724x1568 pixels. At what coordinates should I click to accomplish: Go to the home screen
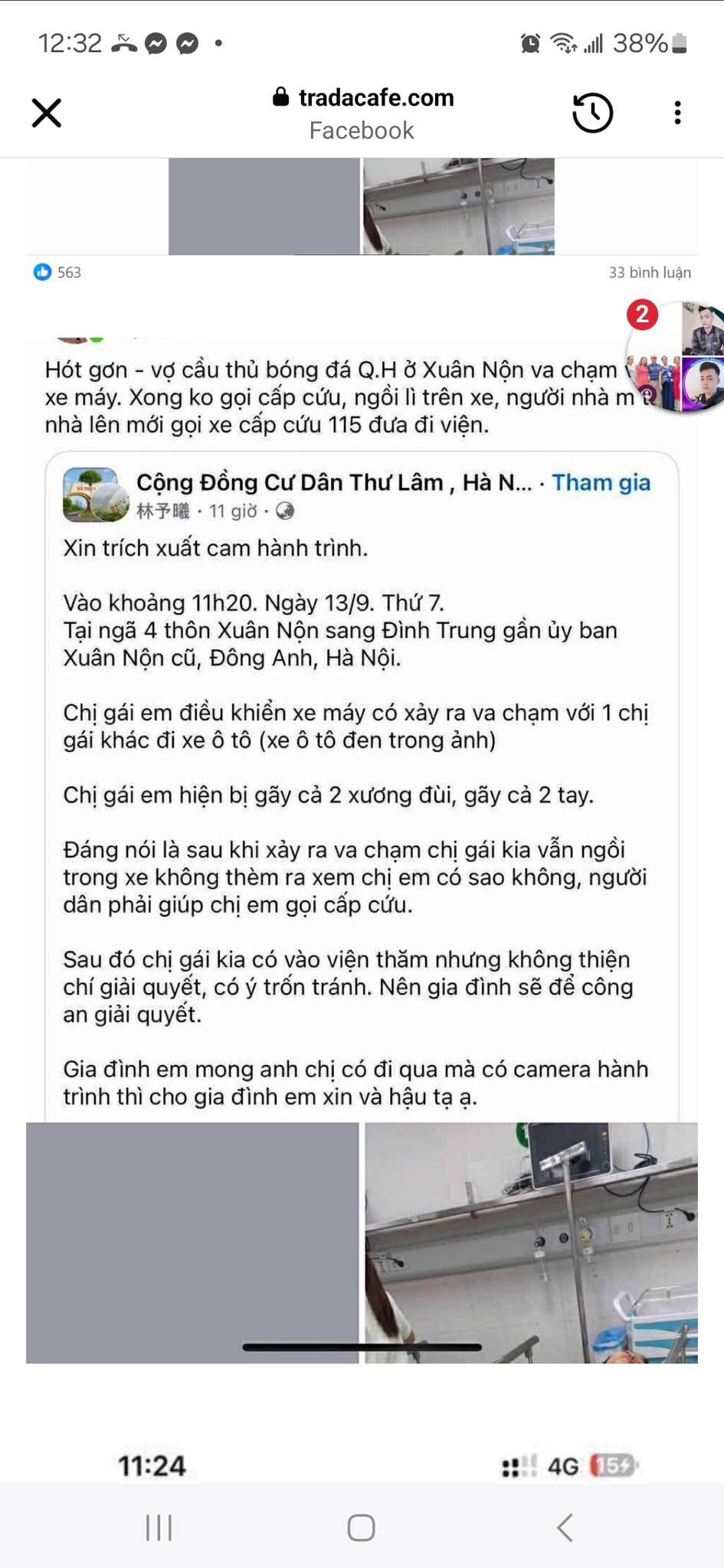pos(361,1527)
